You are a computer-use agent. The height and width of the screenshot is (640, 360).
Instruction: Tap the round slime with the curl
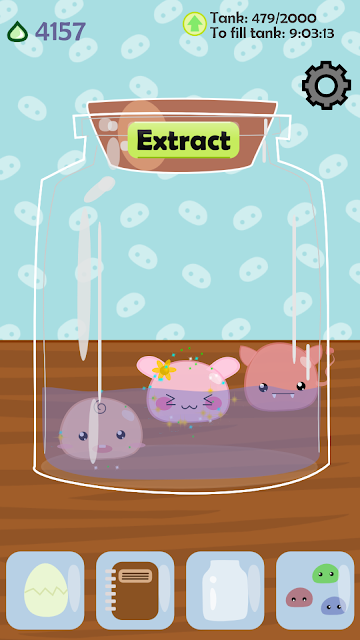click(x=101, y=429)
